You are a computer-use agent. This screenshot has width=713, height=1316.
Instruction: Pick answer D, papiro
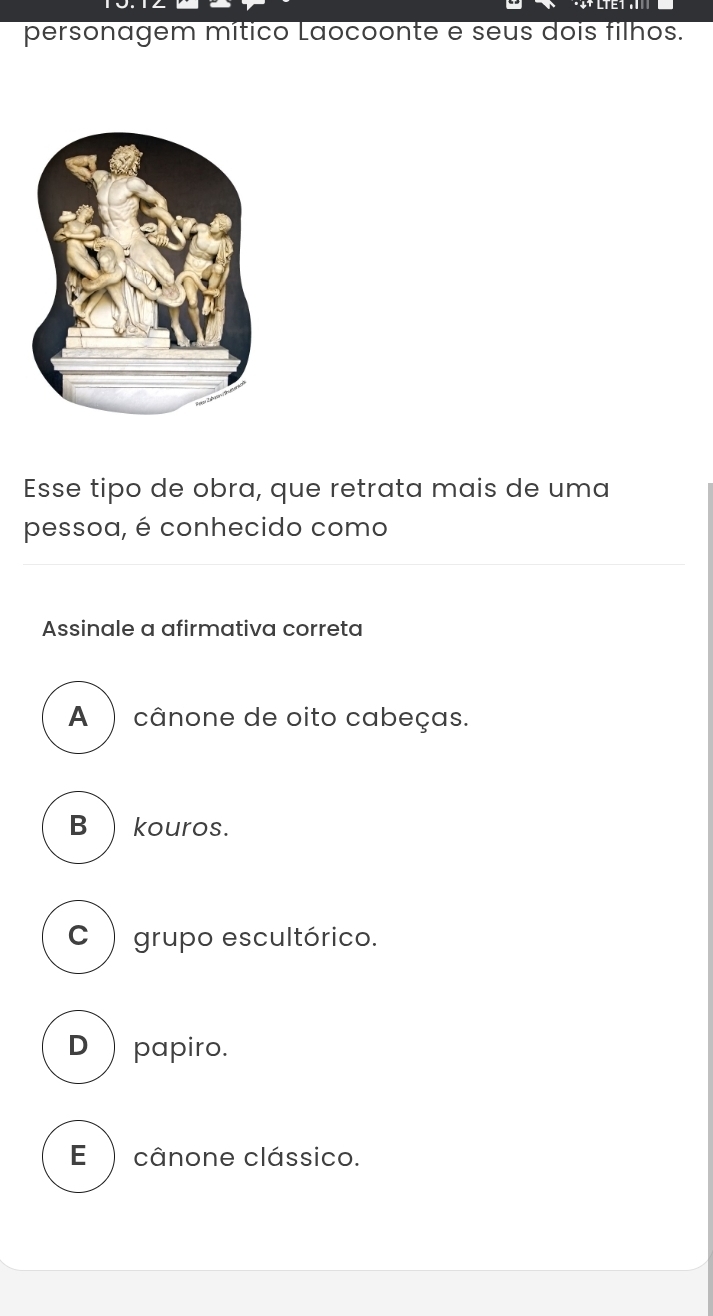click(79, 1047)
